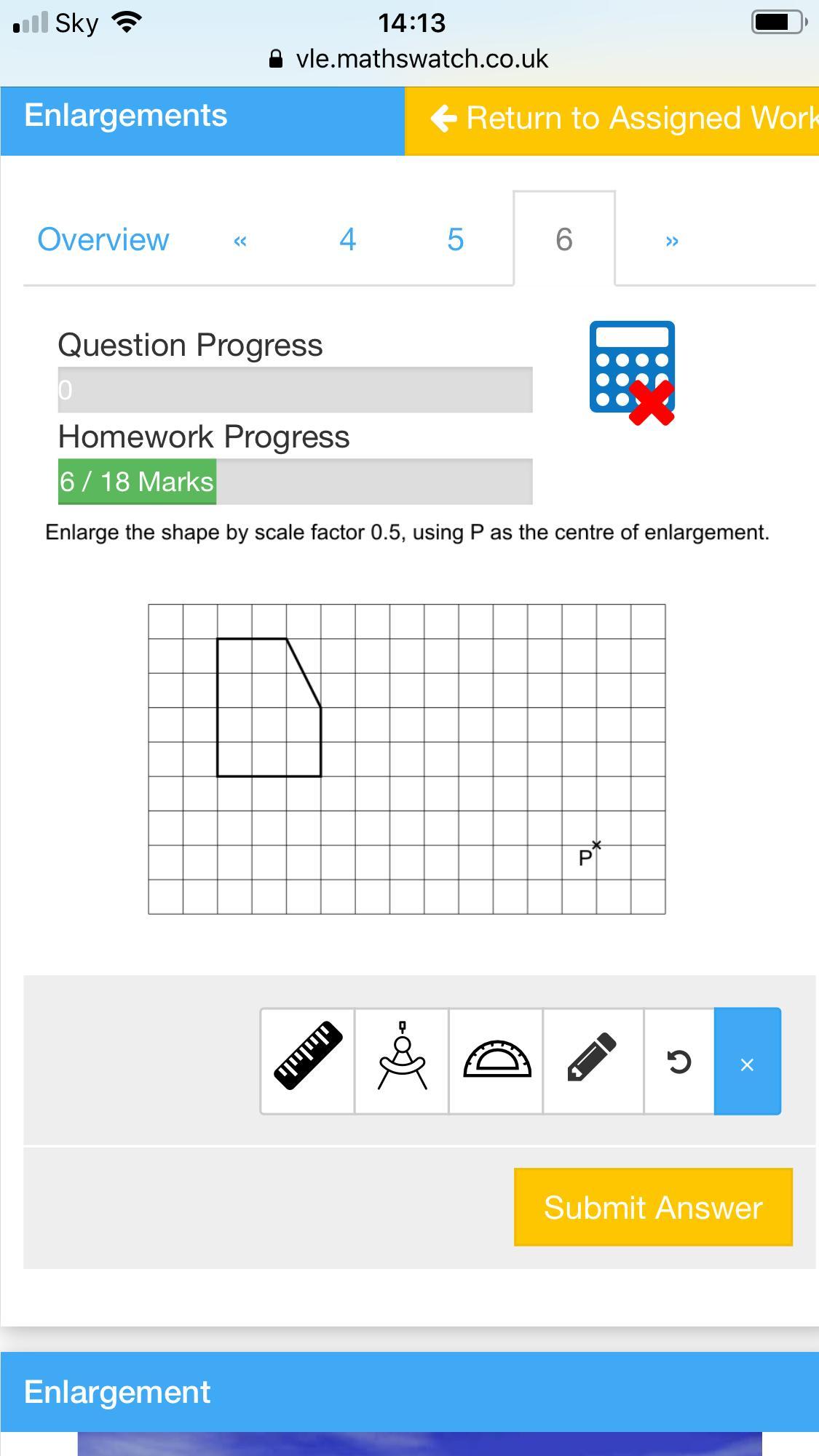Open the Overview tab
This screenshot has width=819, height=1456.
pos(103,239)
